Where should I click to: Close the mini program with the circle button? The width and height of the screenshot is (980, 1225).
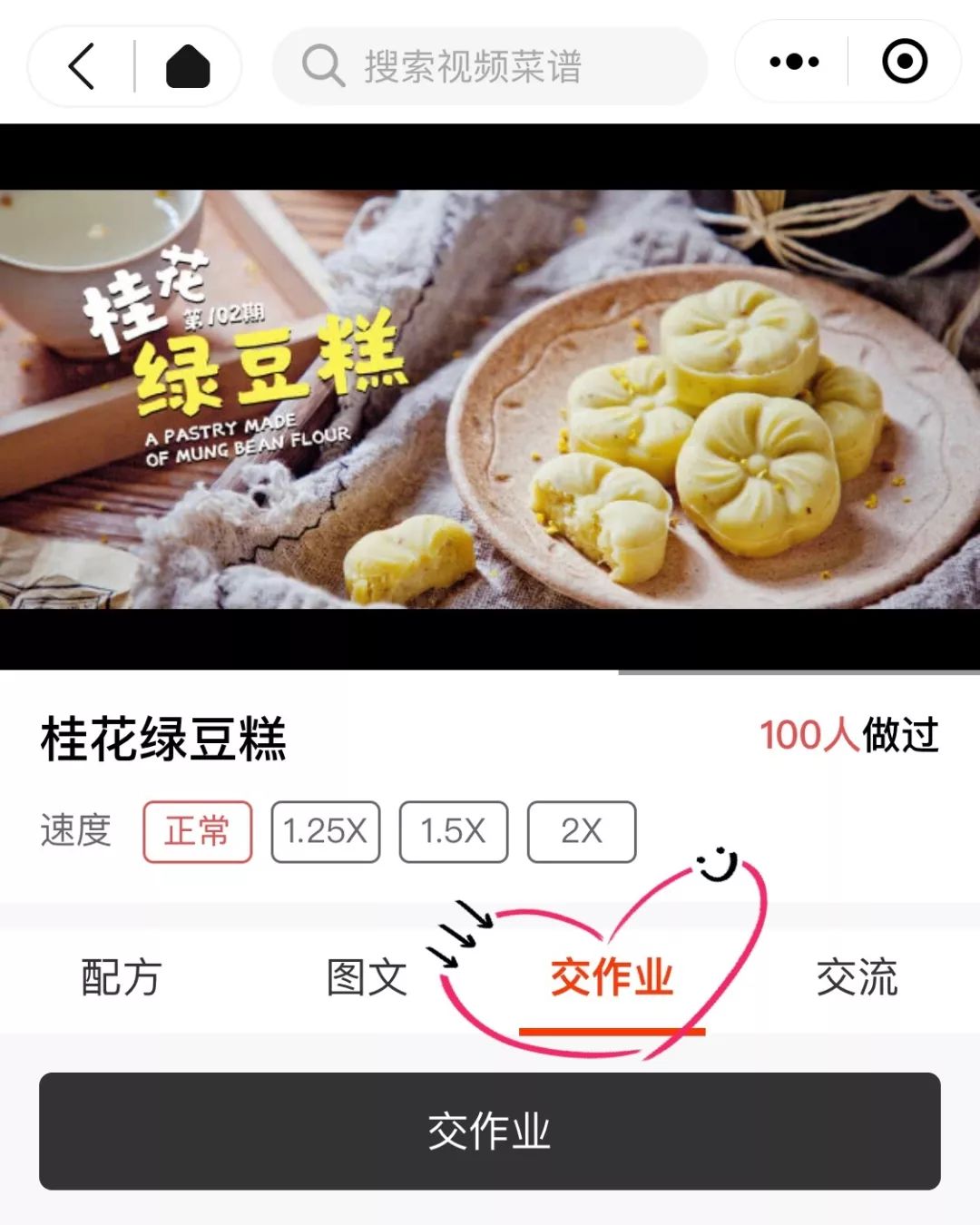tap(904, 63)
